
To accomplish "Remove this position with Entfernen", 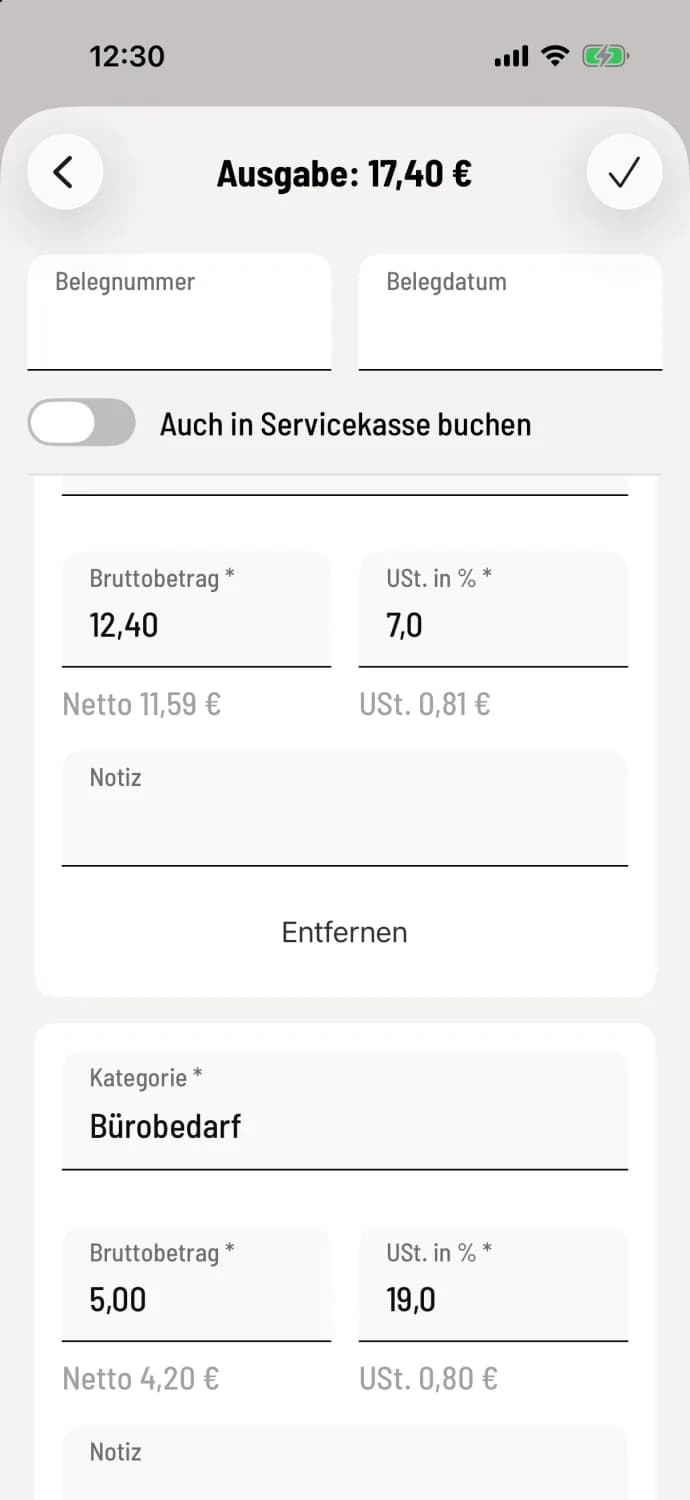I will tap(345, 932).
